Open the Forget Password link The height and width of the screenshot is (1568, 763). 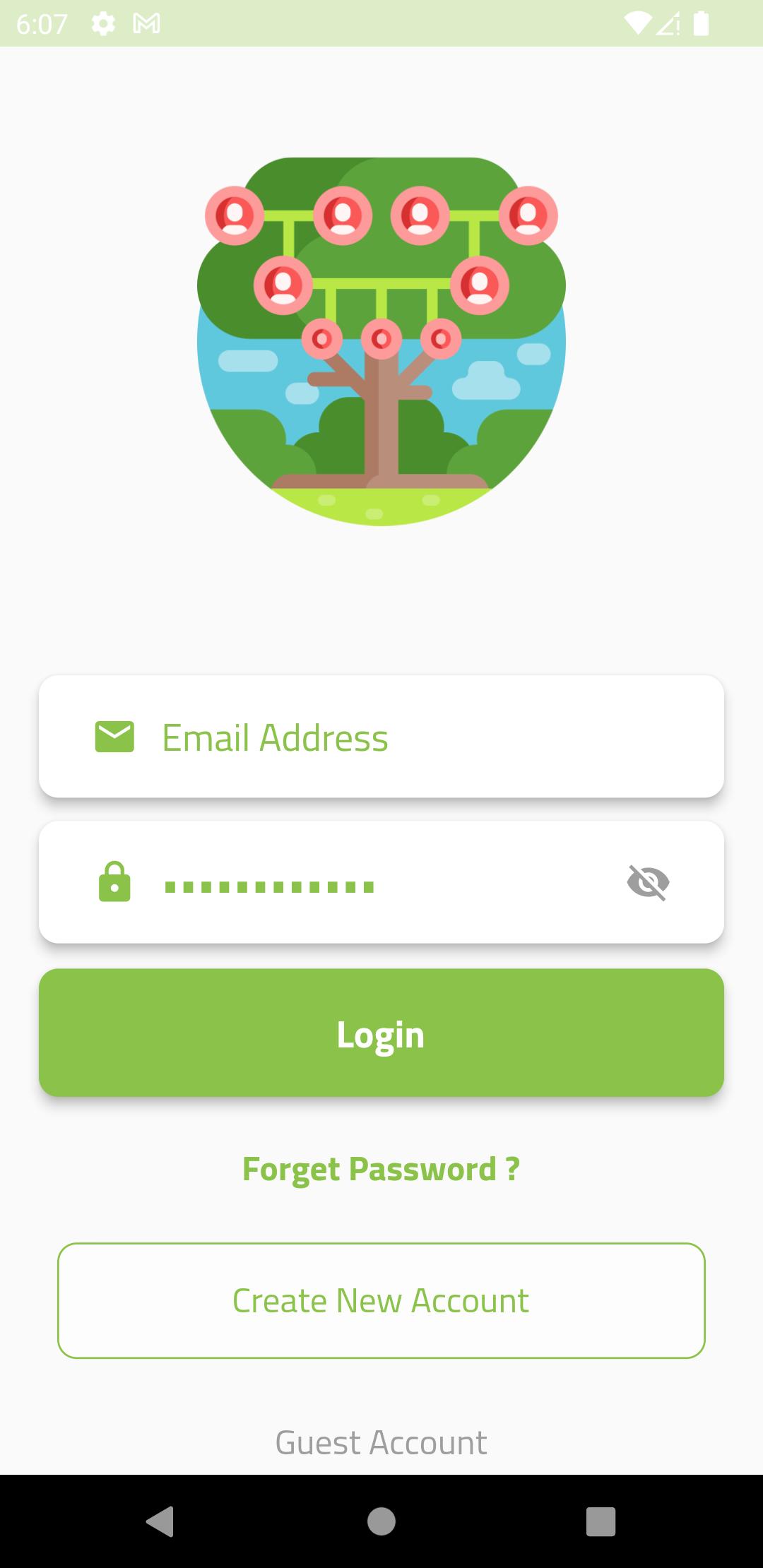click(381, 1169)
